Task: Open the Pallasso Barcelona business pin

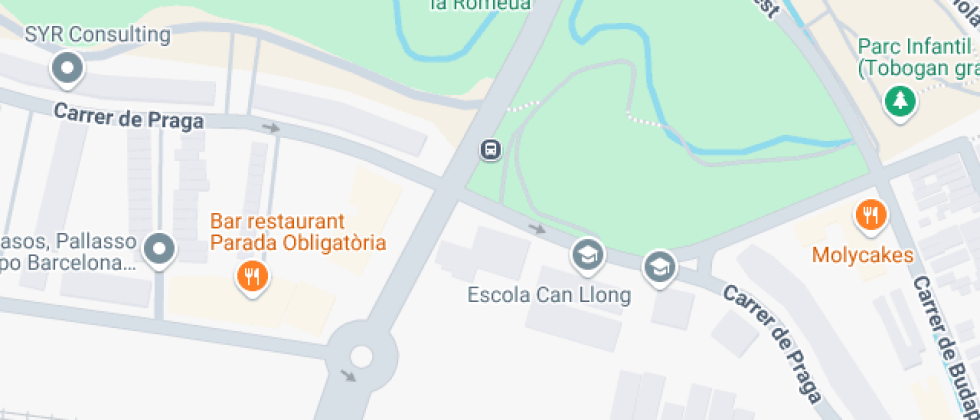Action: (159, 249)
